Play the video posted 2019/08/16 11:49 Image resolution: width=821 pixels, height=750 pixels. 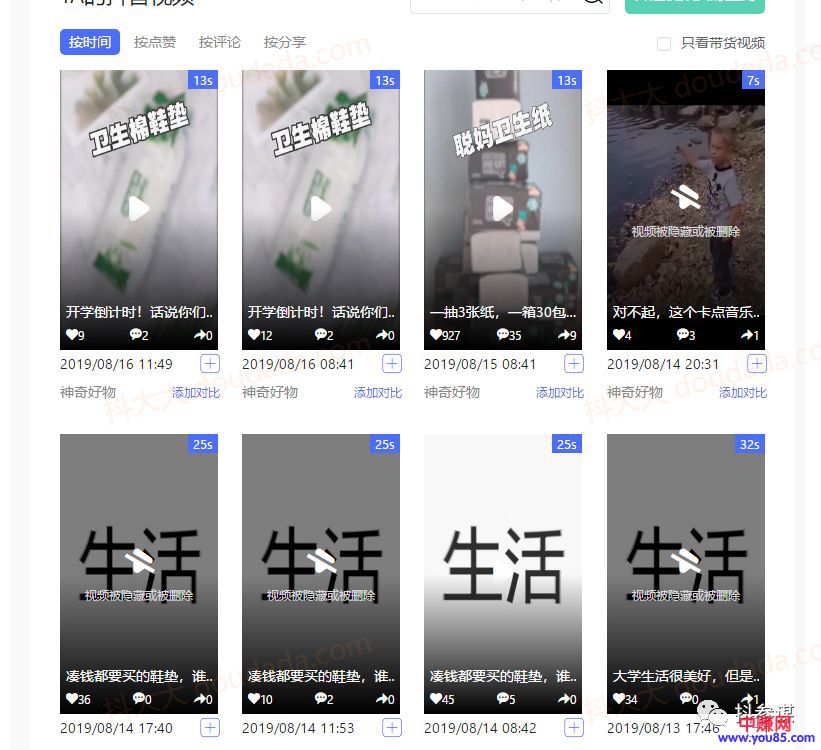click(x=139, y=209)
